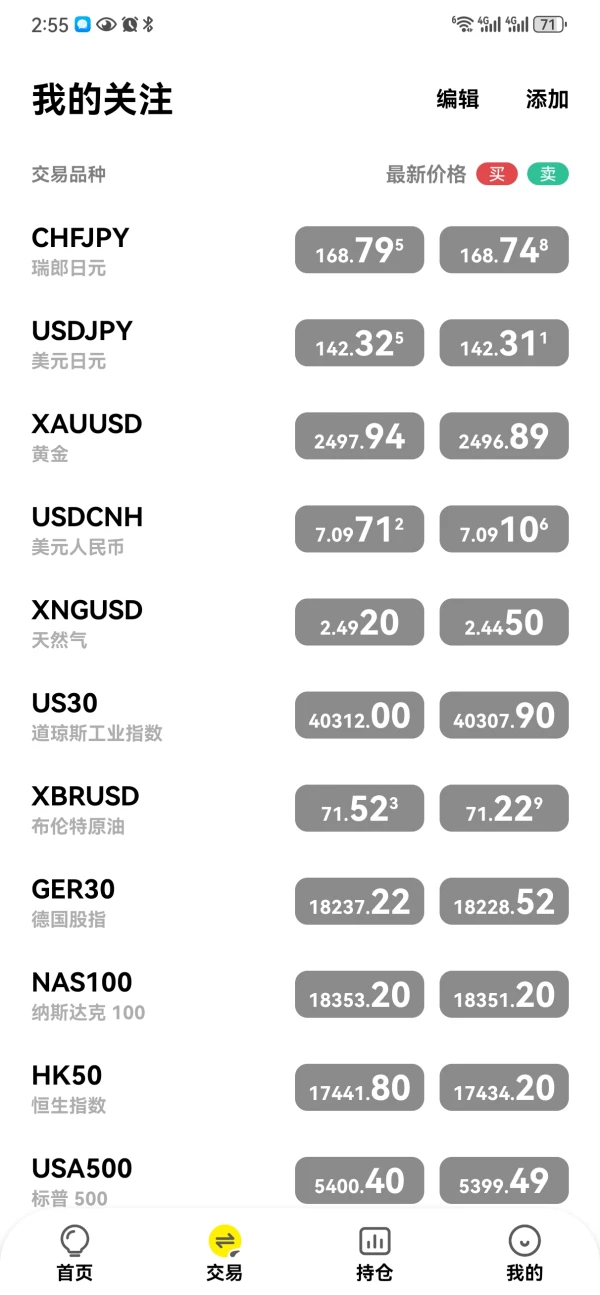Viewport: 600px width, 1295px height.
Task: Select the GER30 buy price 18237.22
Action: (x=359, y=901)
